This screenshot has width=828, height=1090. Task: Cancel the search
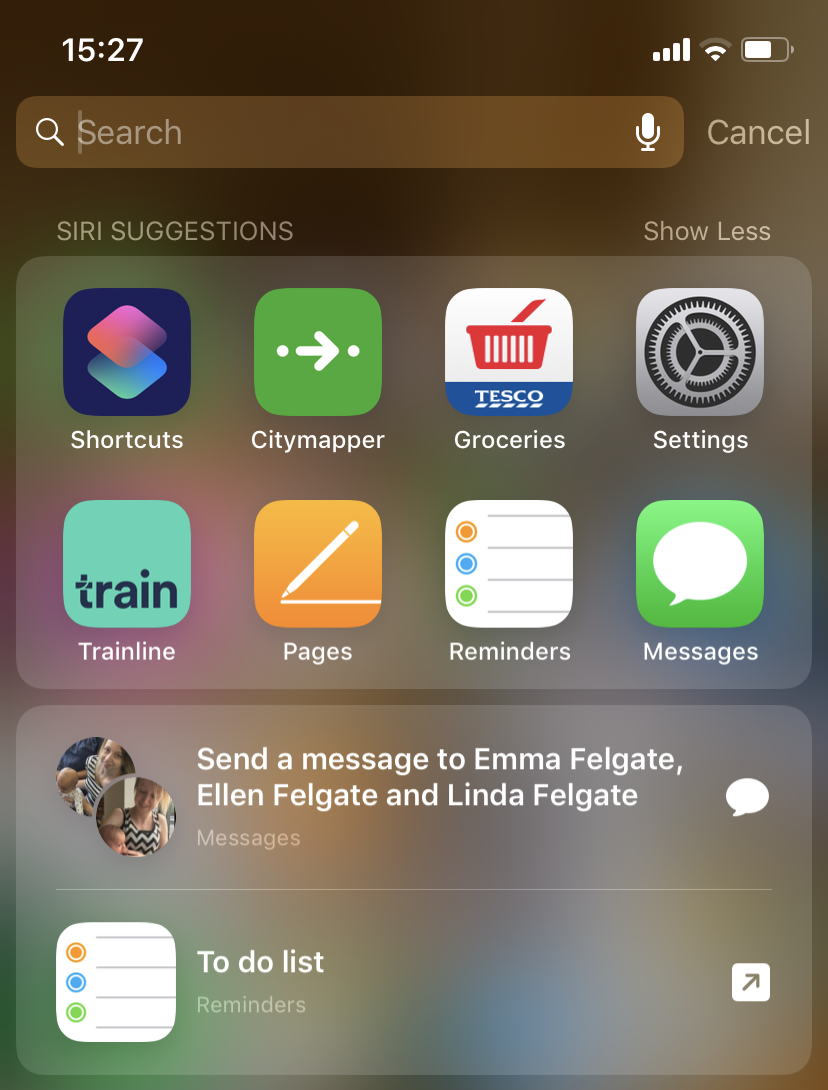tap(758, 132)
